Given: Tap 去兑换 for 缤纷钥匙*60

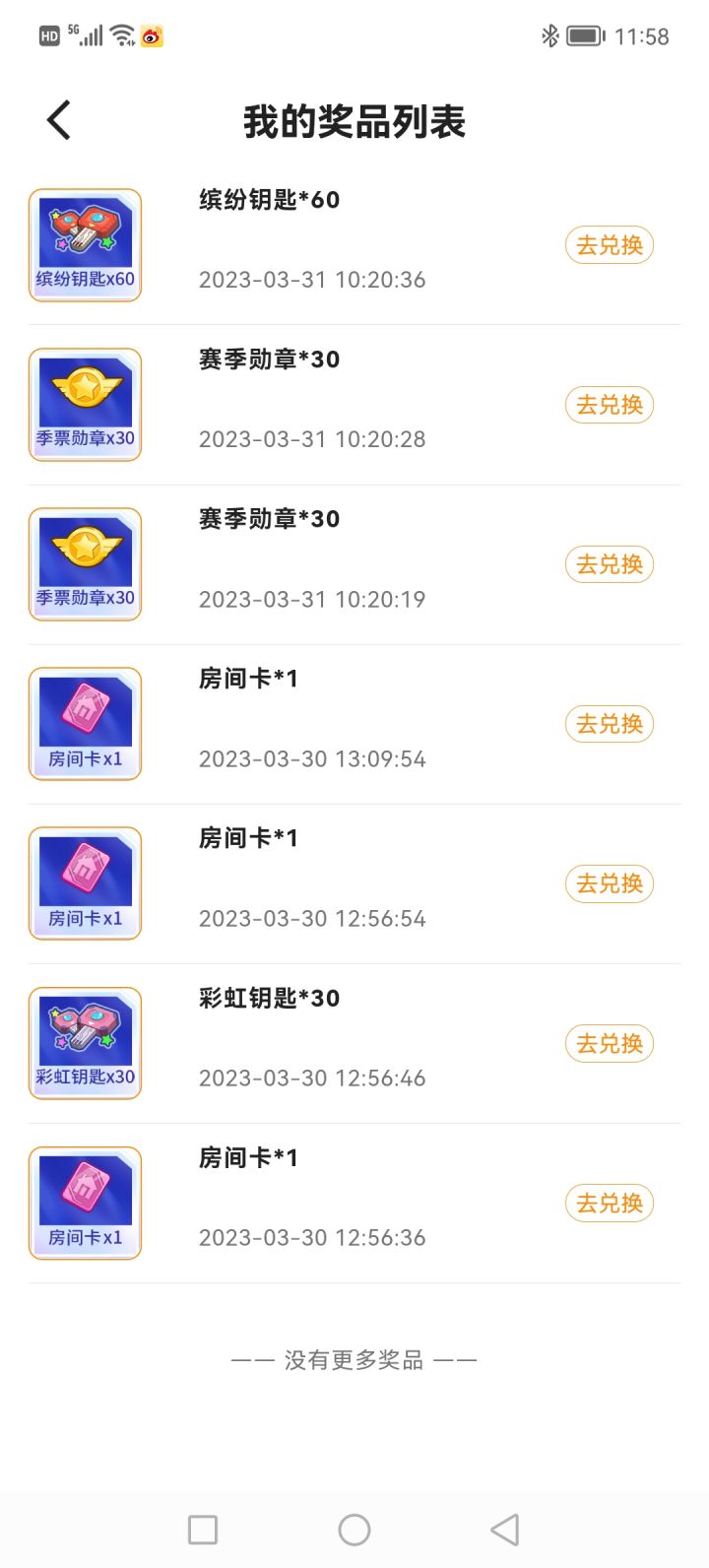Looking at the screenshot, I should click(610, 245).
